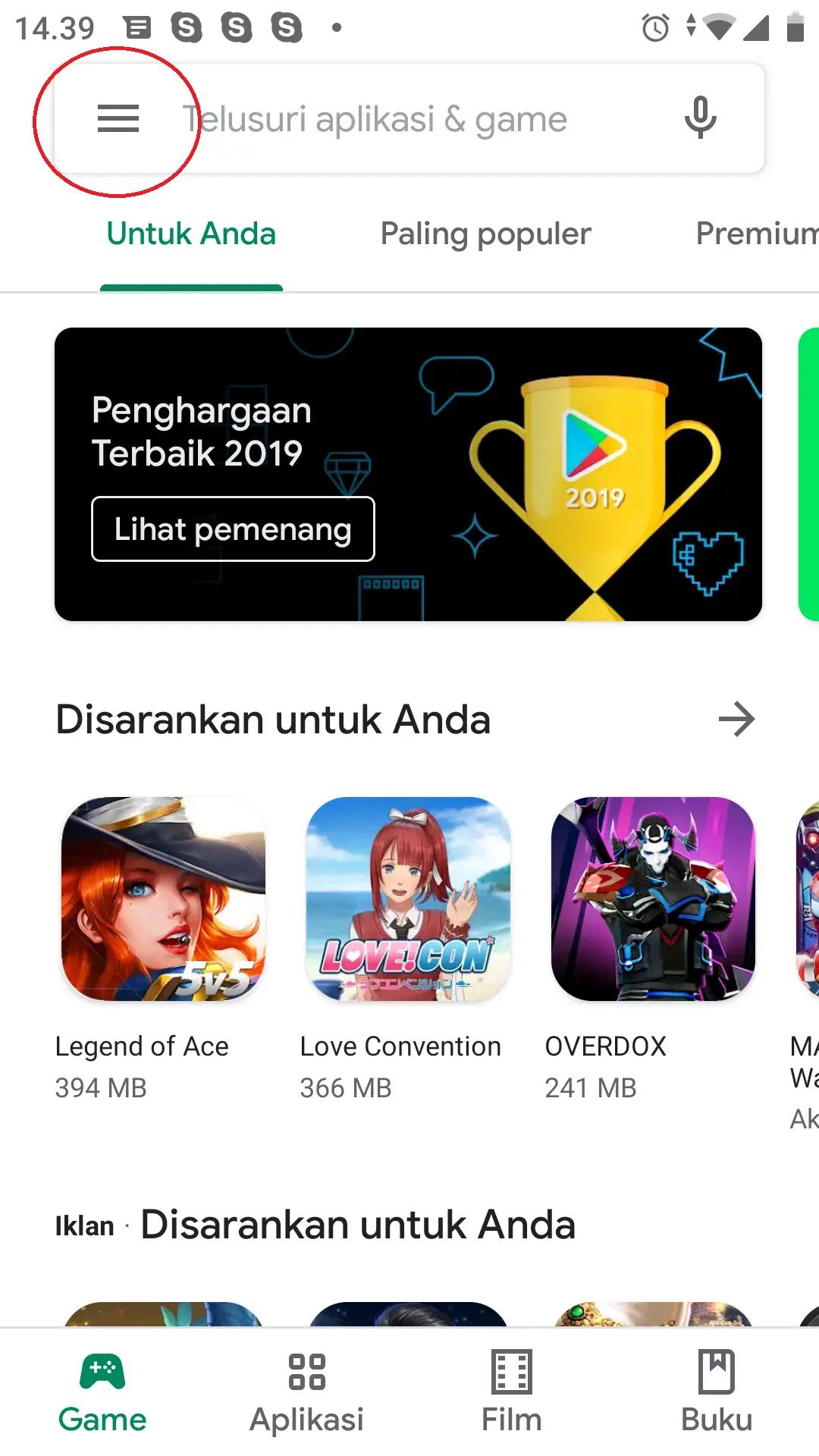Screen dimensions: 819x1456
Task: Tap the Lihat pemenang button
Action: pyautogui.click(x=233, y=529)
